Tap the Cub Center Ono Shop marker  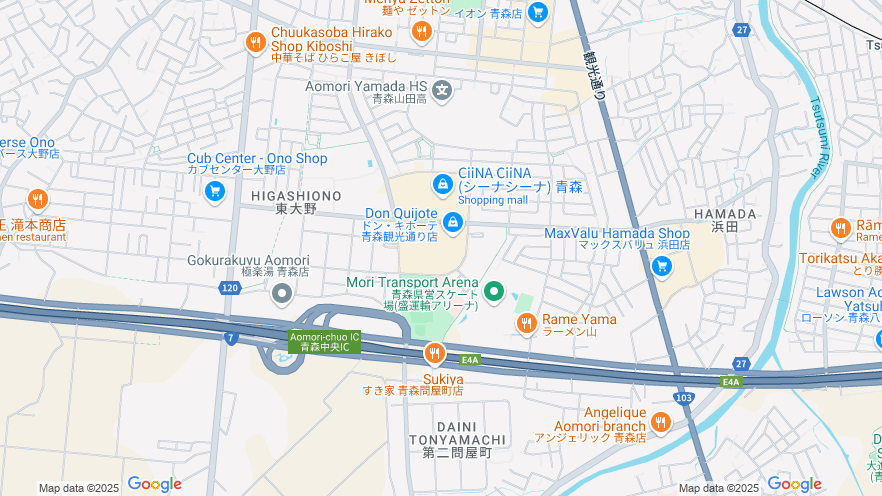(215, 191)
